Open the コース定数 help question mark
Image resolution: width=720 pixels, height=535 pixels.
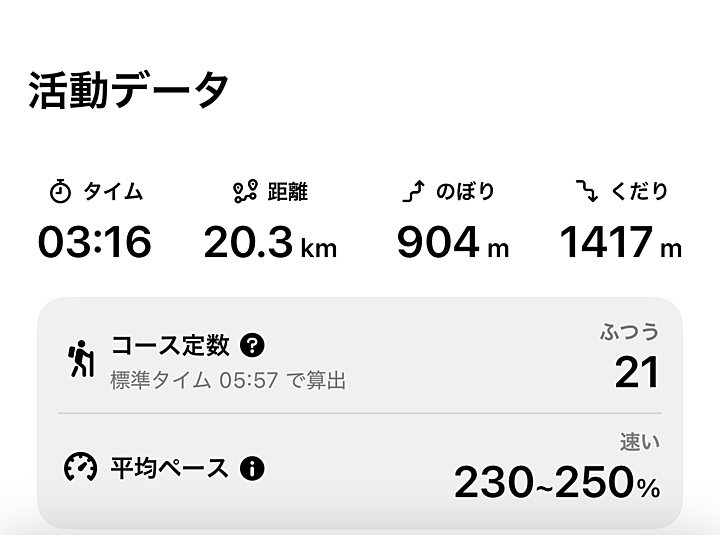(x=253, y=346)
